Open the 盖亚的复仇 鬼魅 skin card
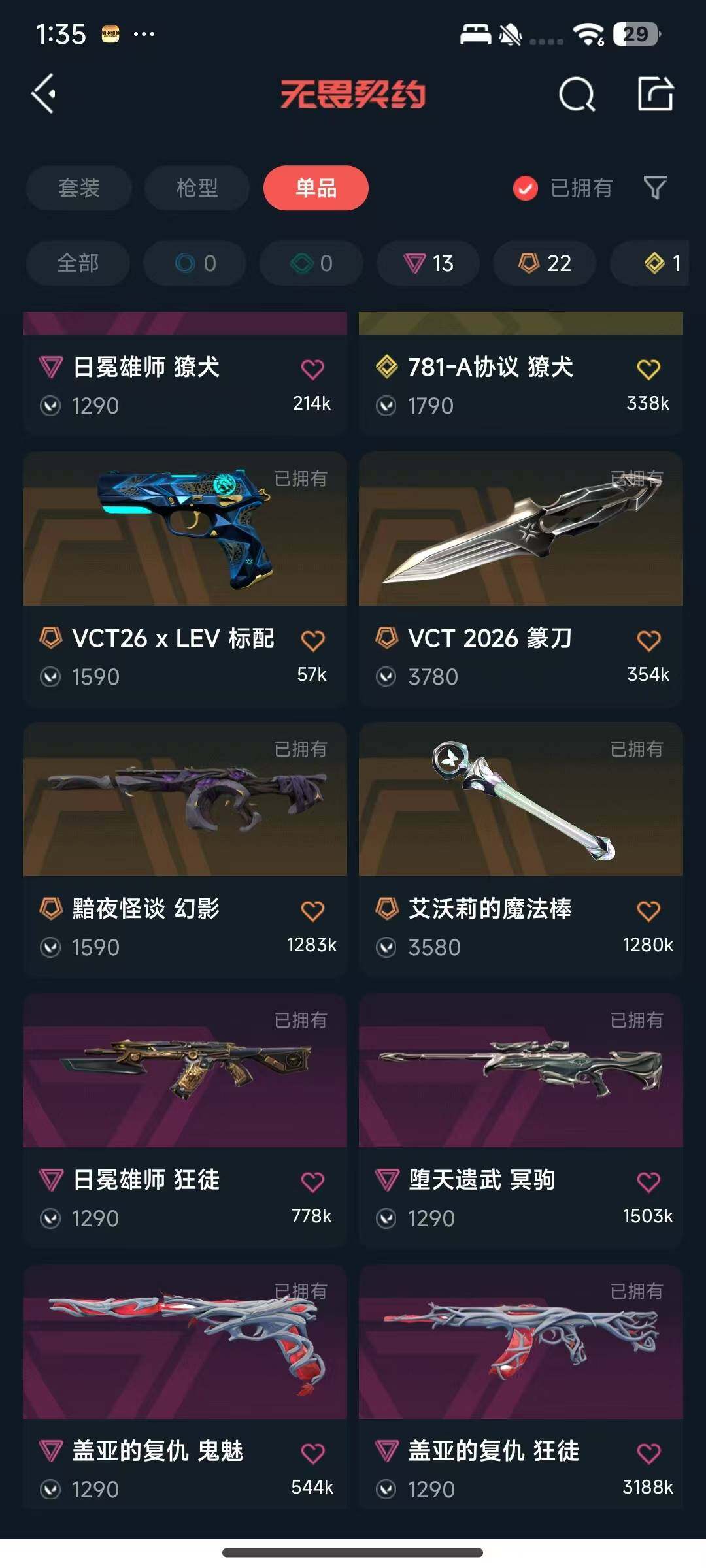This screenshot has height=1568, width=706. (185, 1387)
